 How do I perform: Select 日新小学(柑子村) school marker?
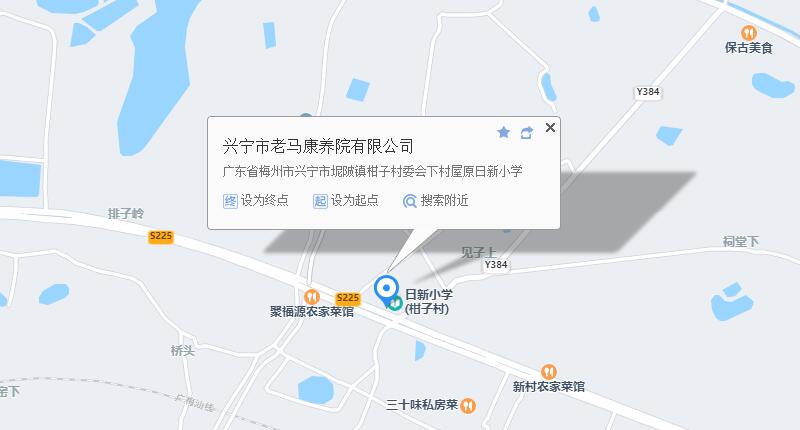pos(398,303)
